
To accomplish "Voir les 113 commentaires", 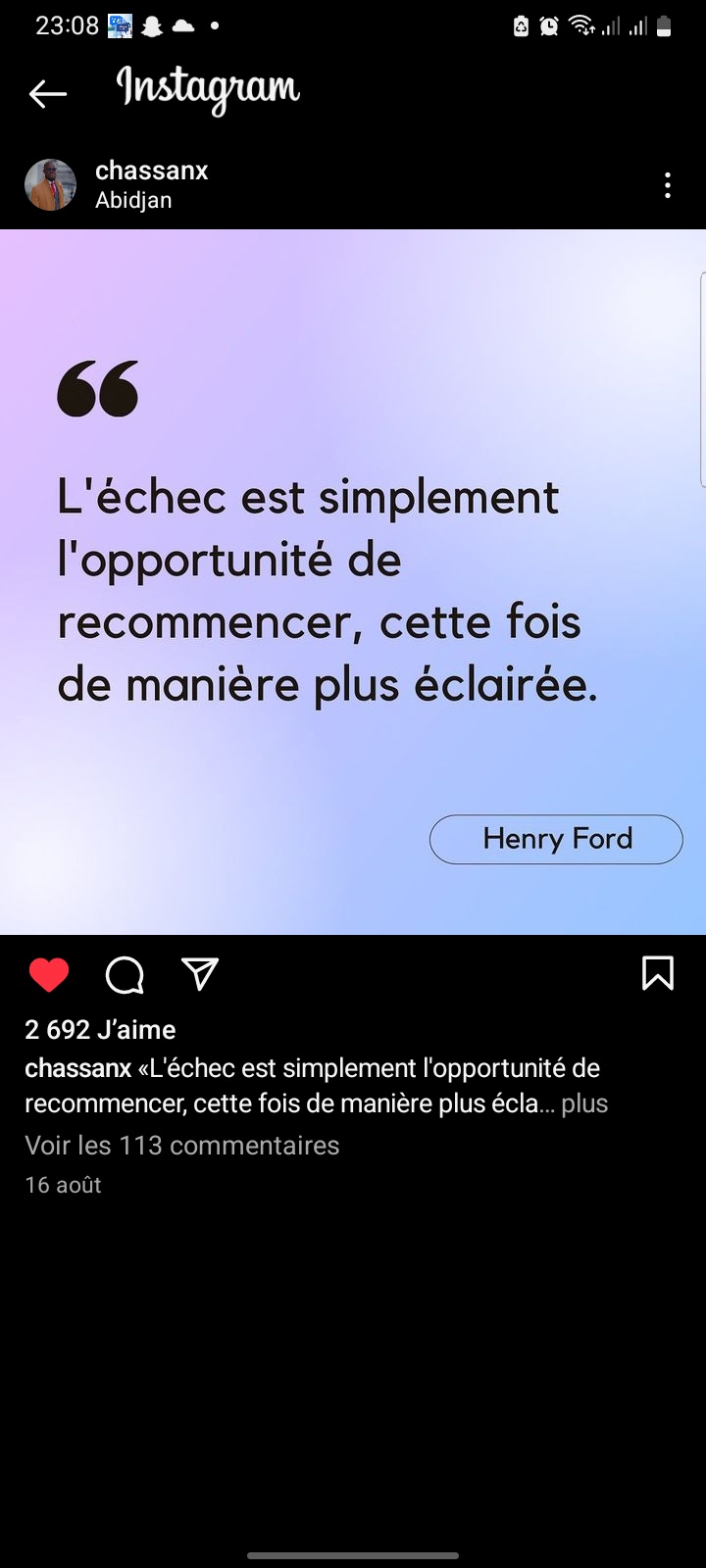I will [182, 1145].
